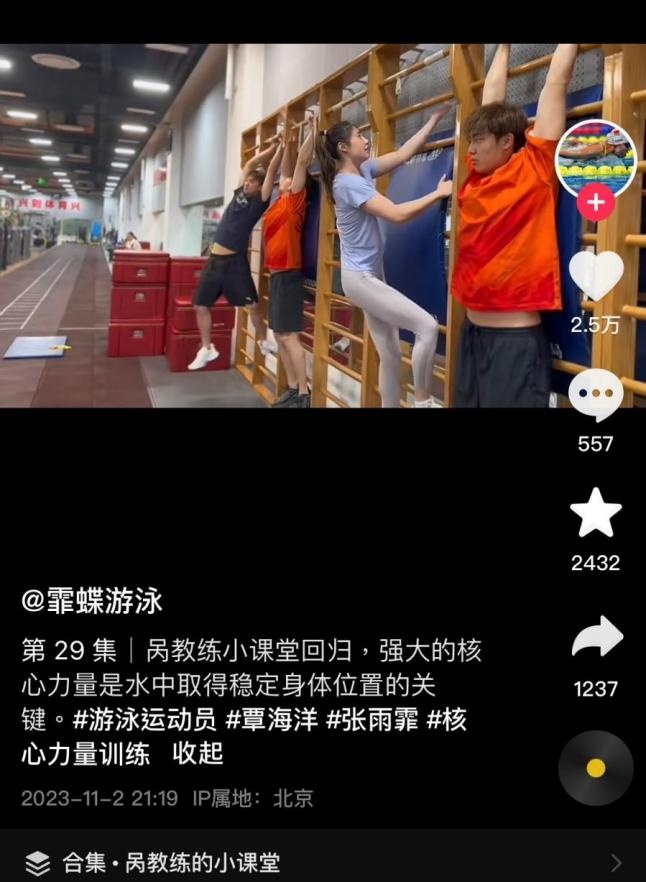Collapse the caption with 收起
Viewport: 646px width, 882px height.
[x=198, y=753]
